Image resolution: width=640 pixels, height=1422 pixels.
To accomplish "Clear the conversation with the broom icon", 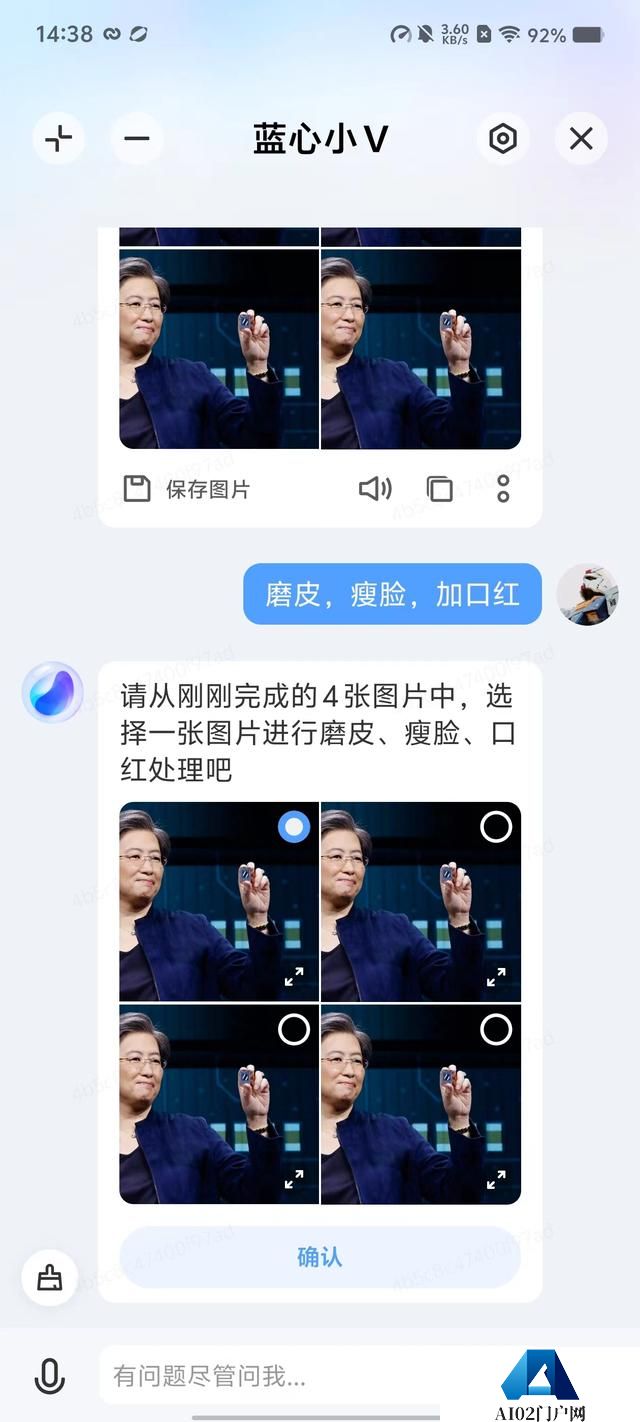I will coord(50,1278).
